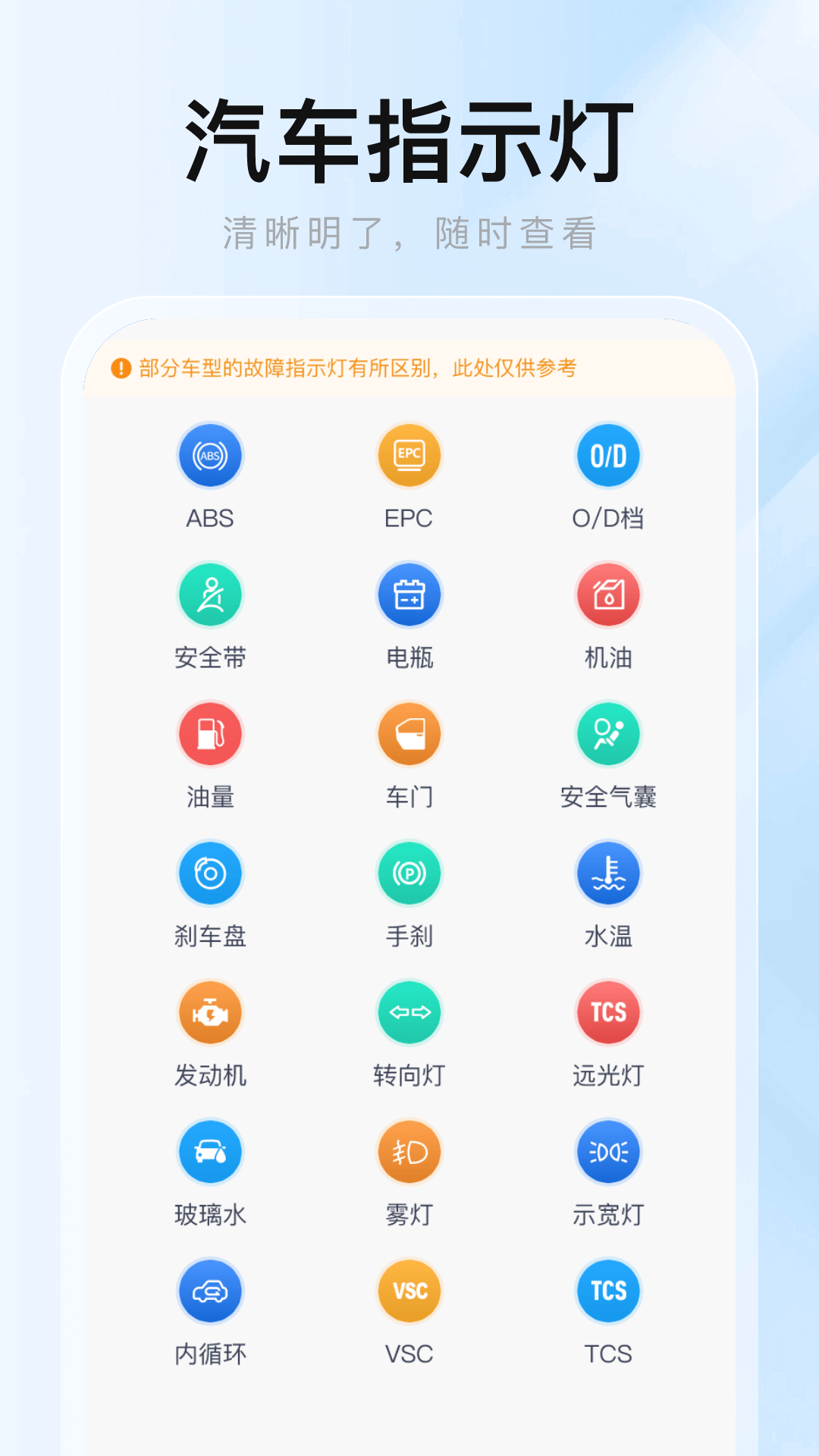Check the 电瓶 battery indicator icon

[x=409, y=595]
